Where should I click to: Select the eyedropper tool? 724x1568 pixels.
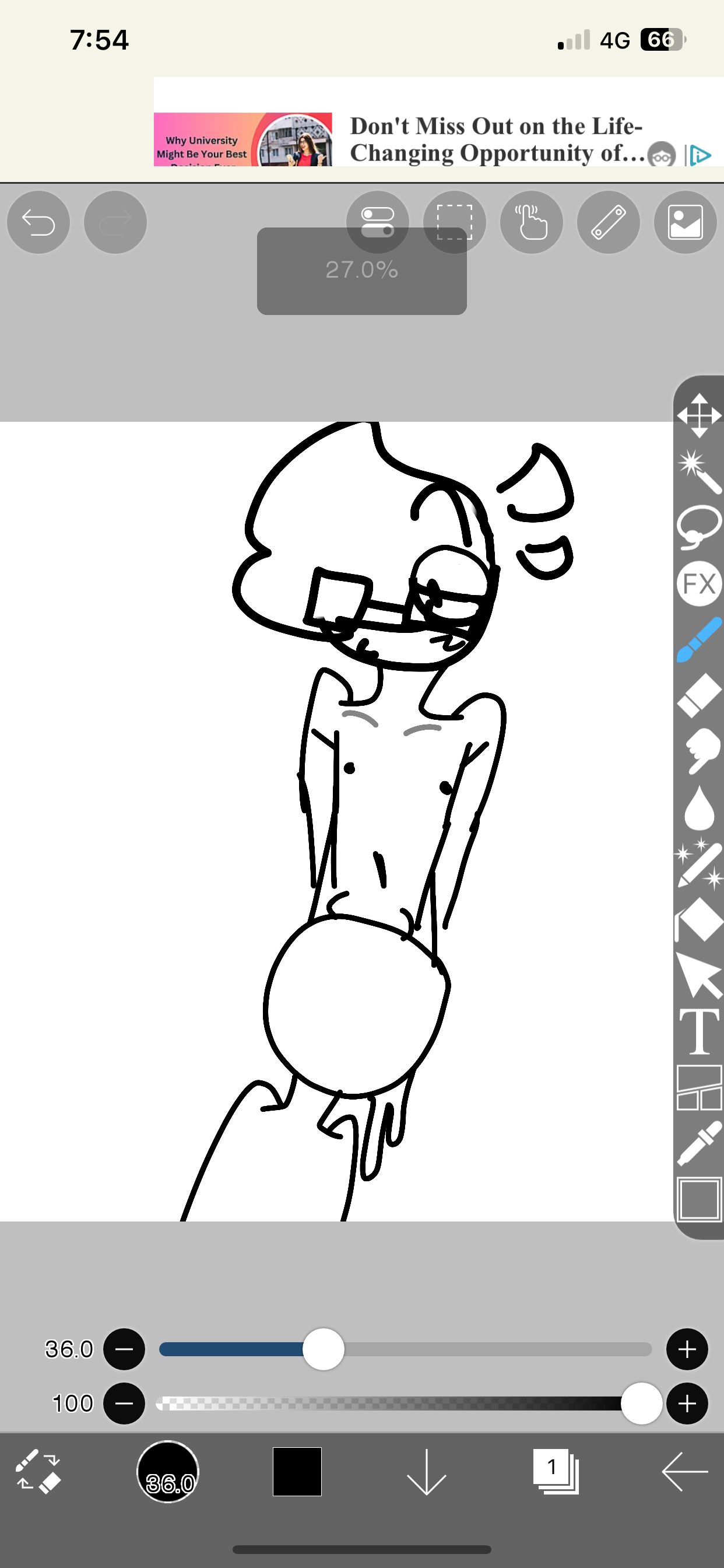tap(699, 1144)
